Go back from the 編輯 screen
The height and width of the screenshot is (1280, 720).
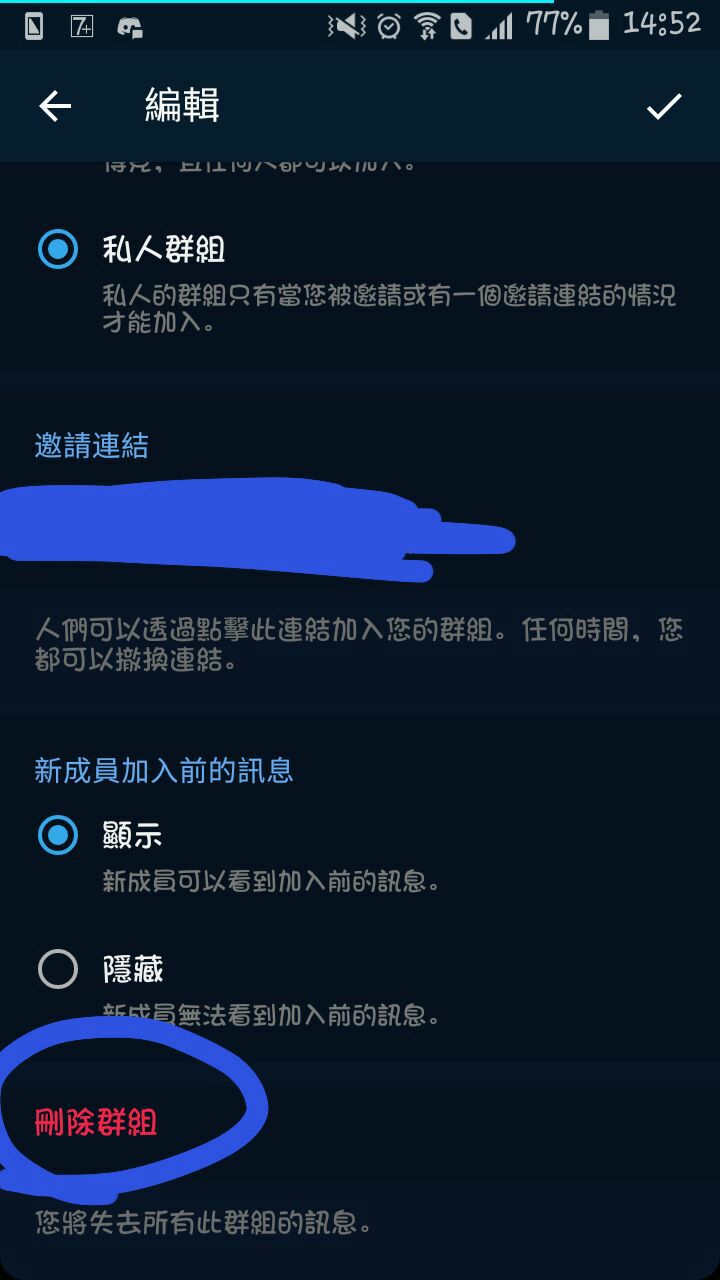[x=55, y=106]
